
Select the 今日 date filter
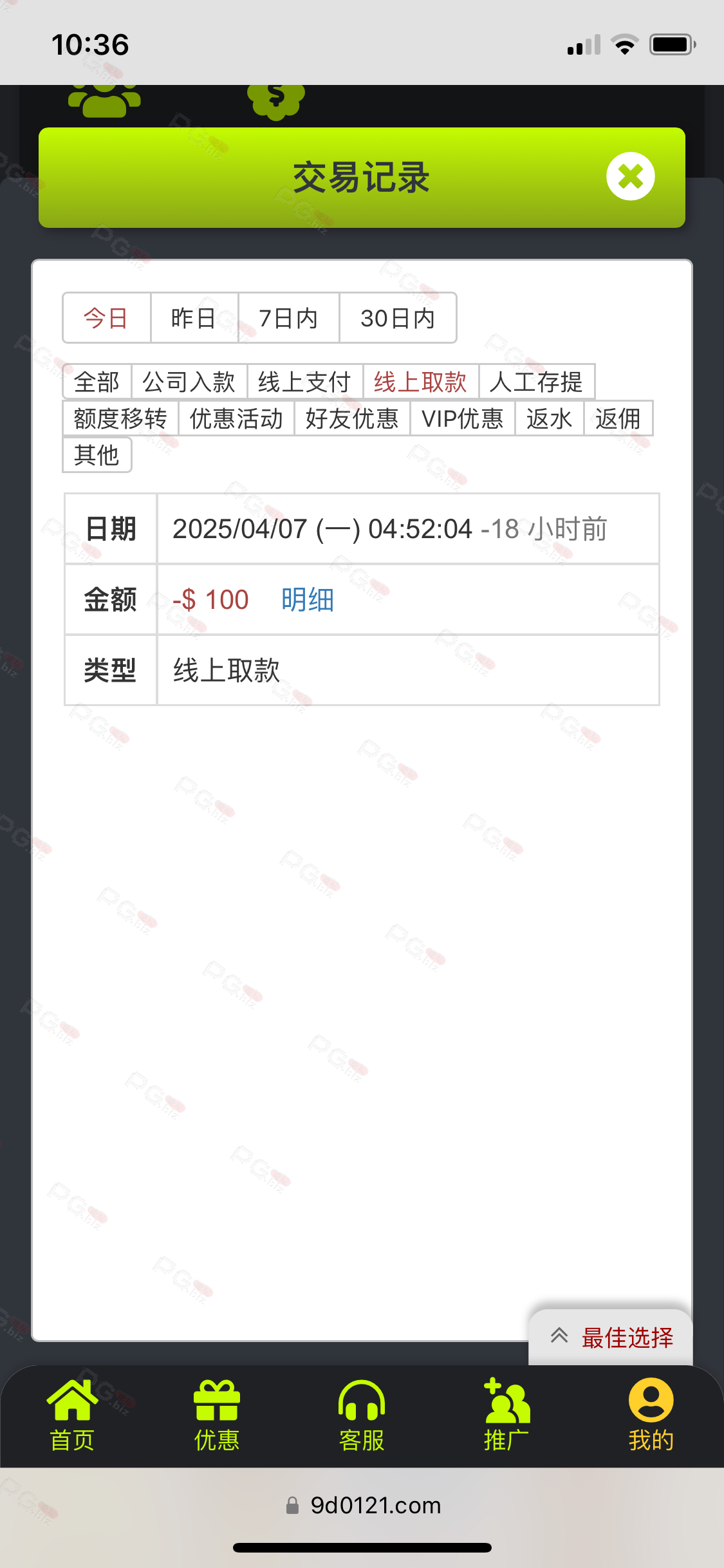coord(106,318)
